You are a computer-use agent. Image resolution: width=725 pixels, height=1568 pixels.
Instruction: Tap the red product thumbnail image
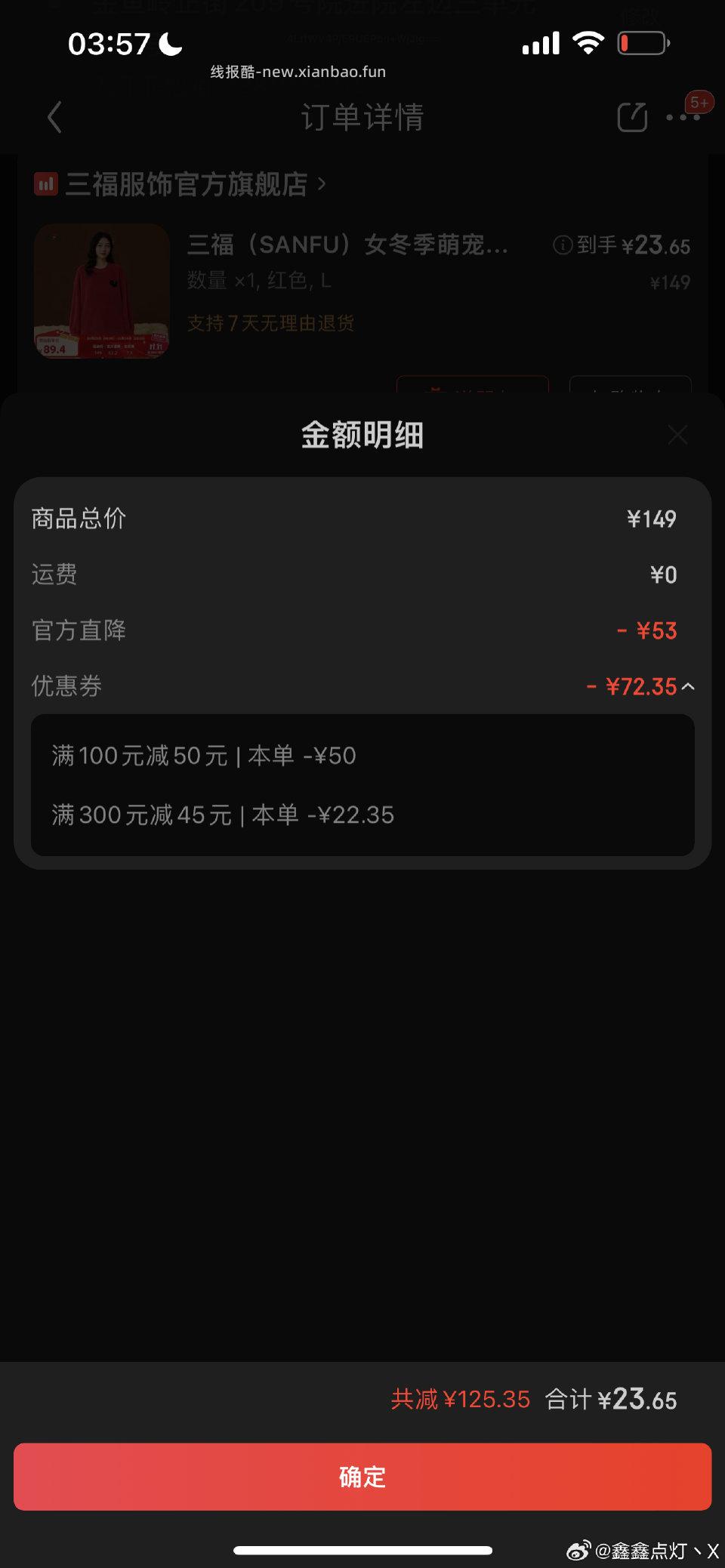(100, 291)
